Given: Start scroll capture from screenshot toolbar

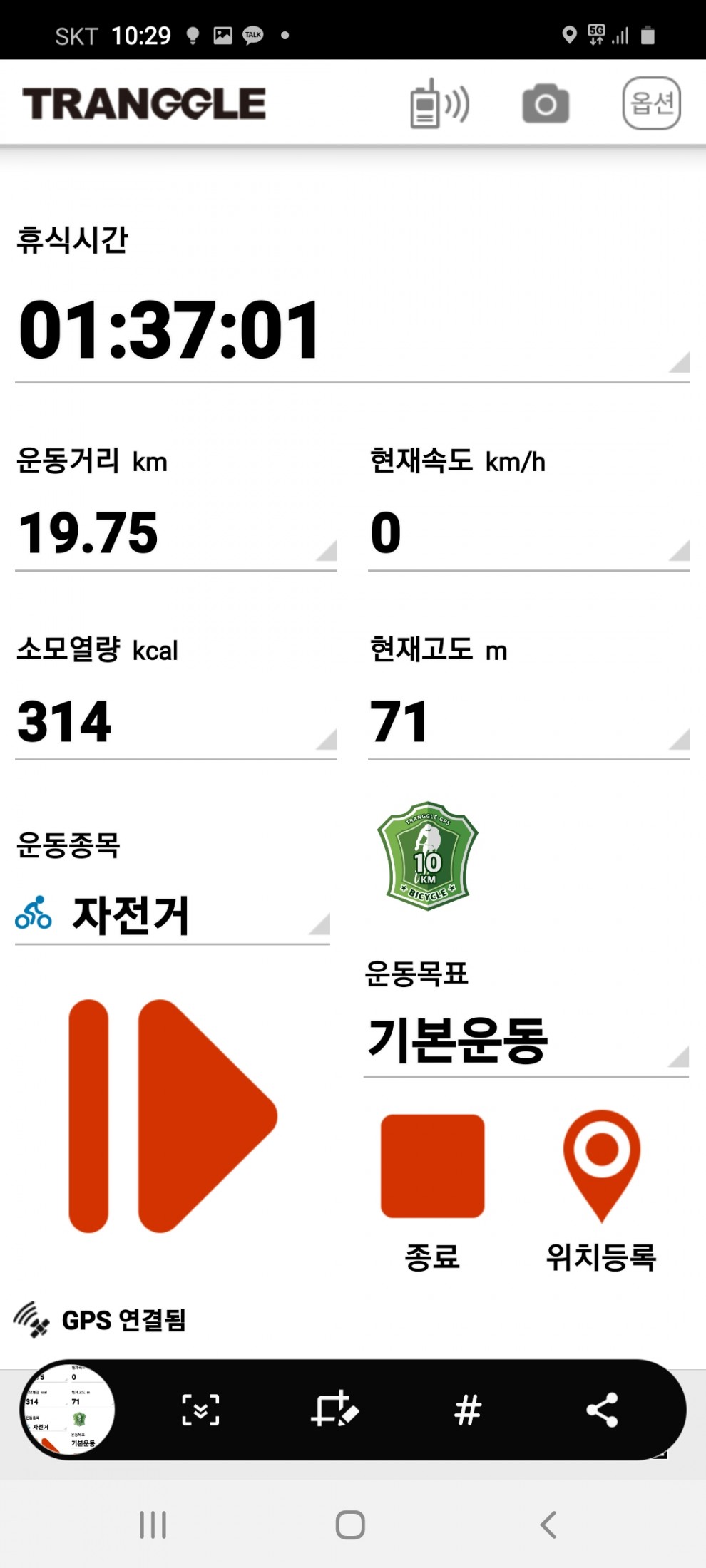Looking at the screenshot, I should point(200,1410).
